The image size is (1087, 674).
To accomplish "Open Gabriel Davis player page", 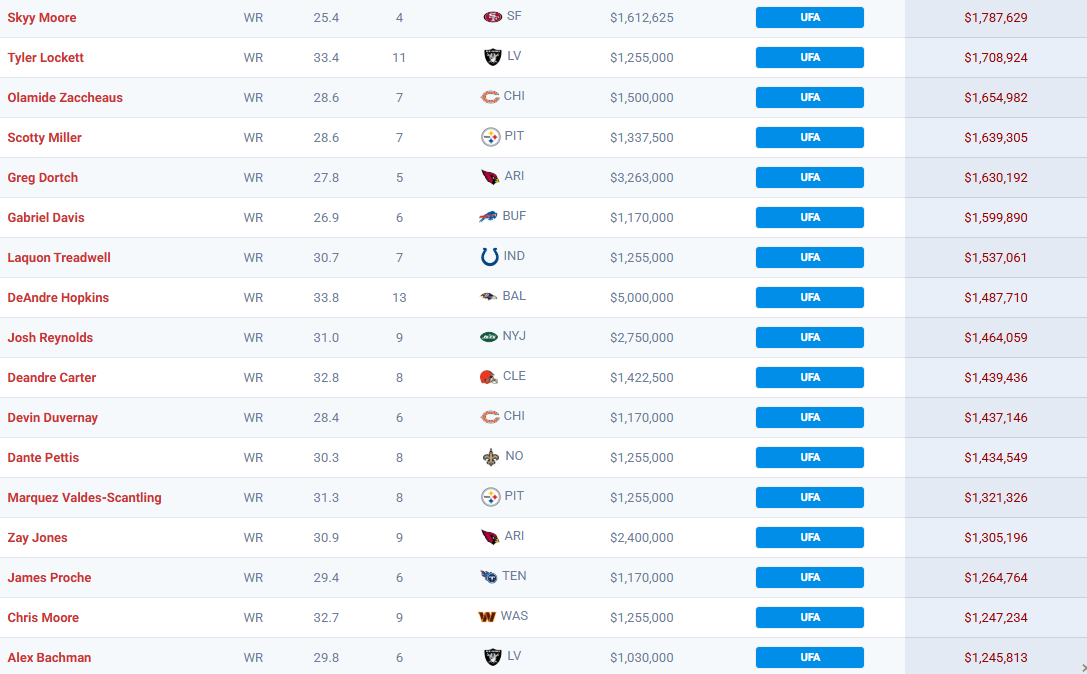I will (x=46, y=218).
